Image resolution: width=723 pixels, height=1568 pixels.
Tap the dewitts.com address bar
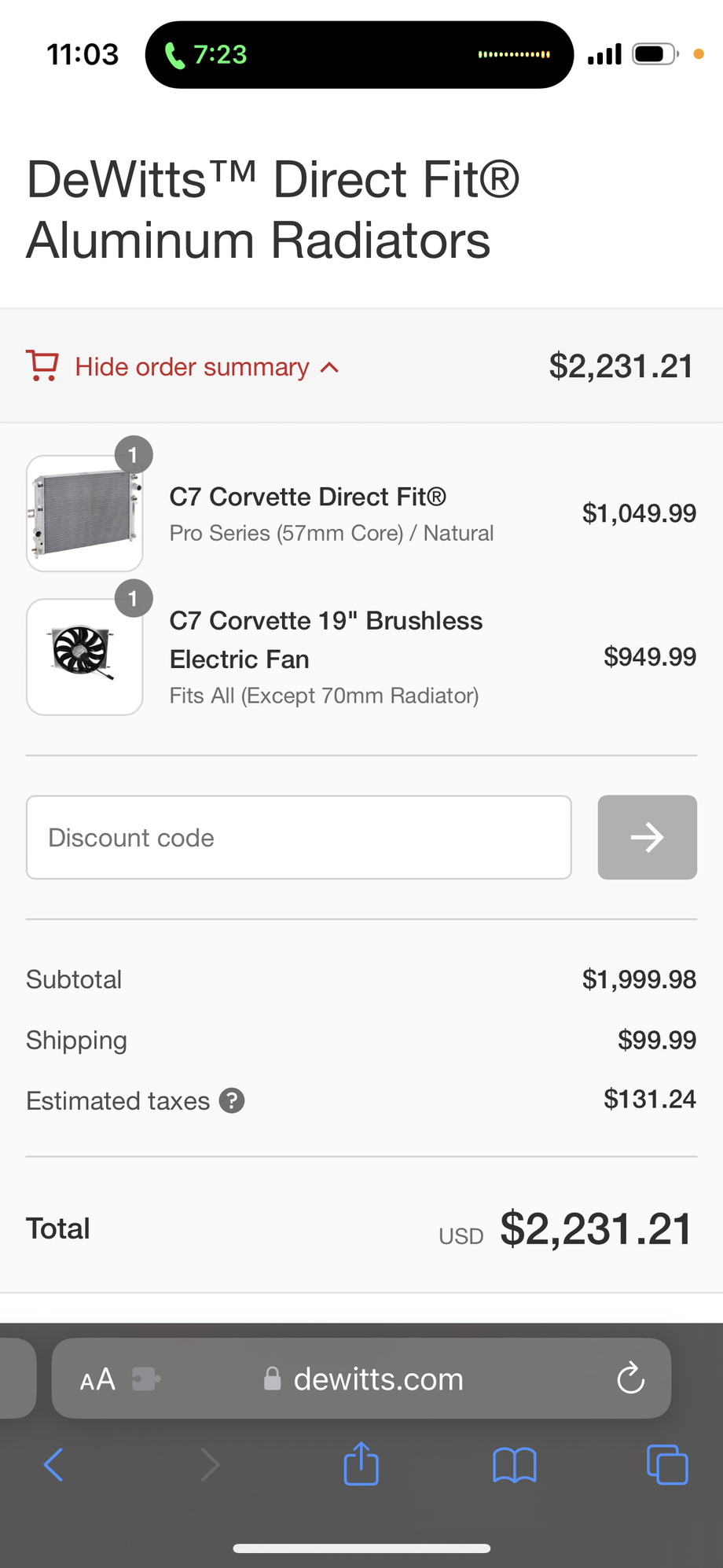(377, 1379)
